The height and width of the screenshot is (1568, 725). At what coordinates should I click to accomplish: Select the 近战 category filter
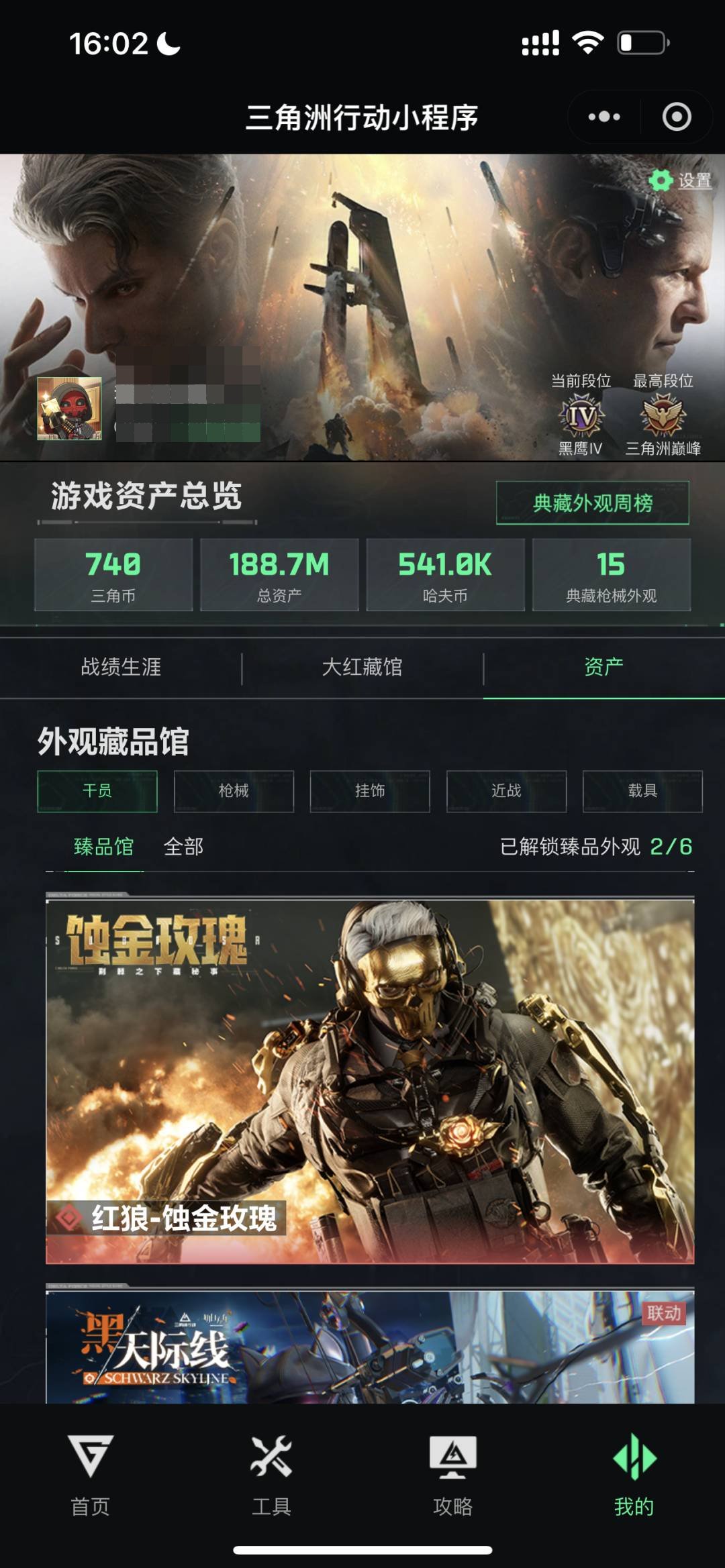coord(507,792)
